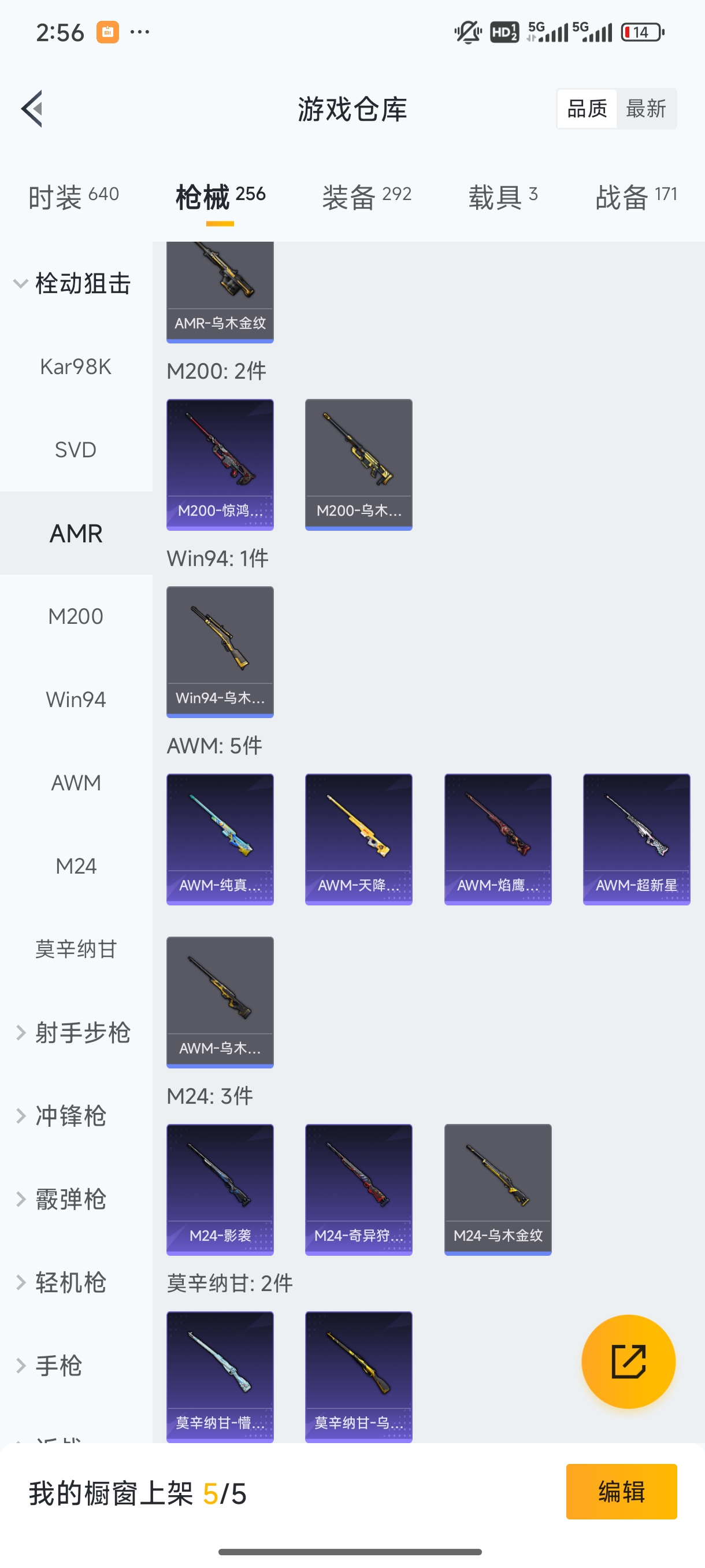Jump to M200 in the sidebar
Viewport: 705px width, 1568px height.
coord(76,616)
